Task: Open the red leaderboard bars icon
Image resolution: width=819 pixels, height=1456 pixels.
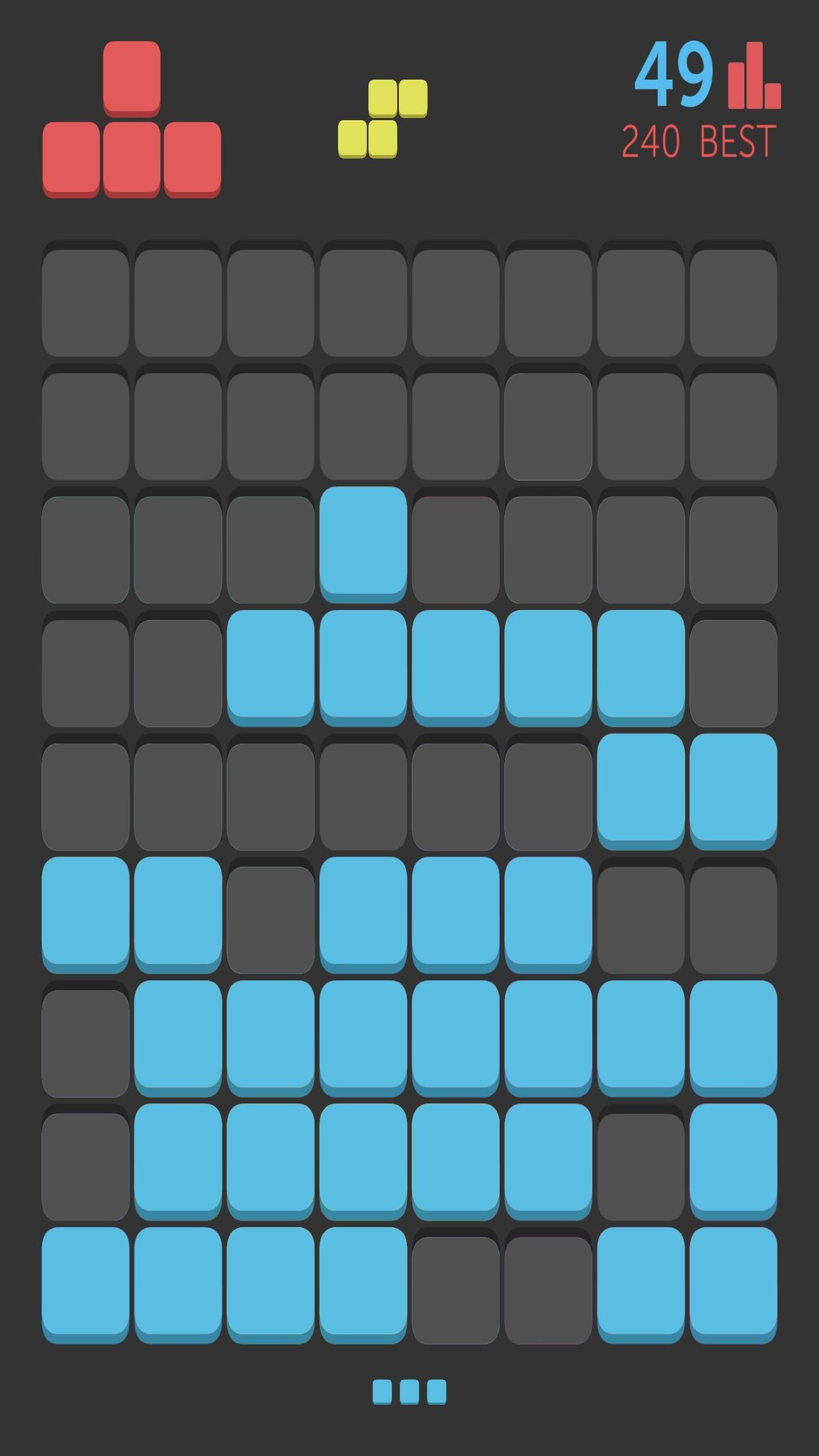Action: (754, 75)
